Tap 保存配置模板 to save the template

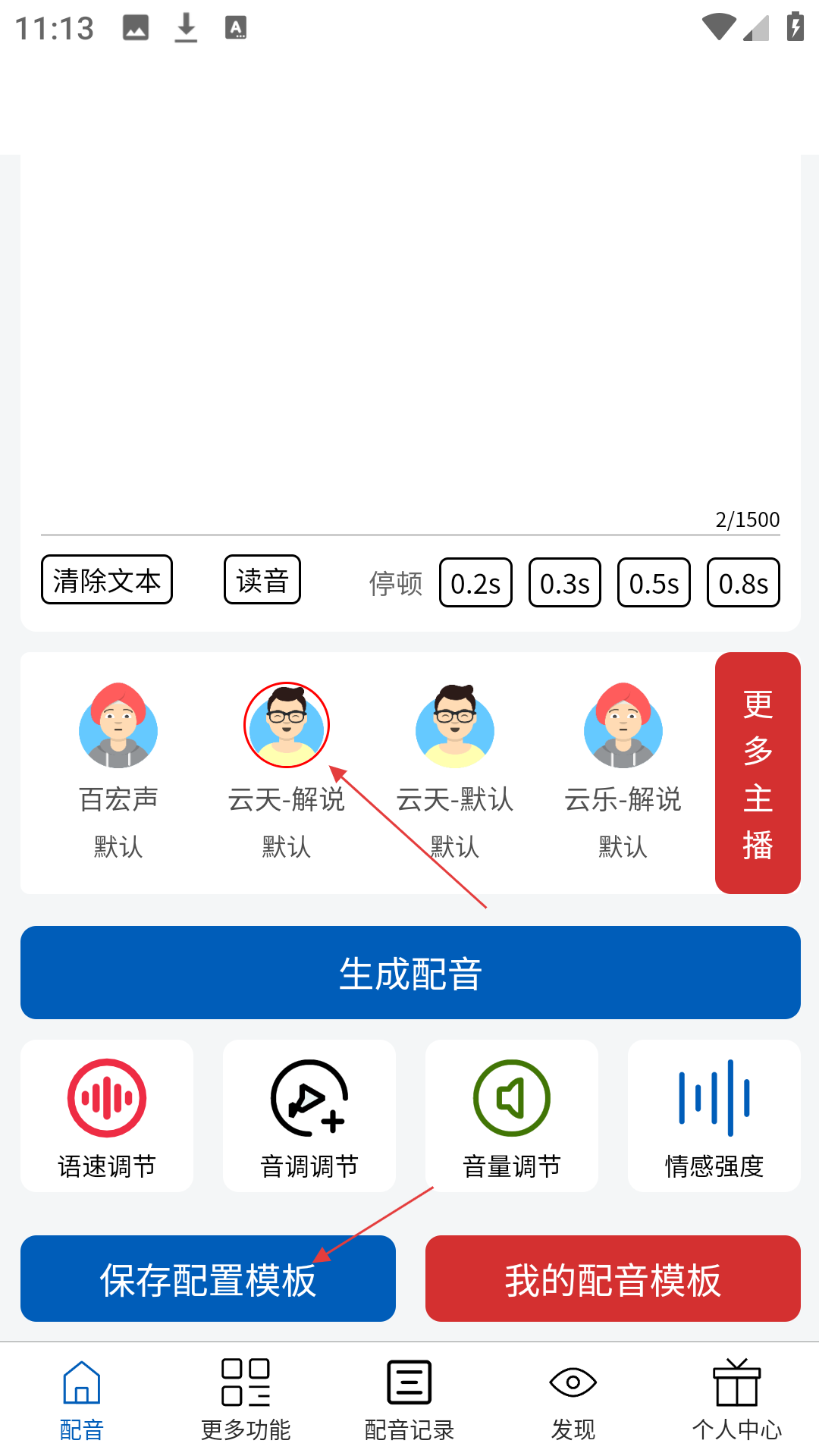pyautogui.click(x=208, y=1279)
